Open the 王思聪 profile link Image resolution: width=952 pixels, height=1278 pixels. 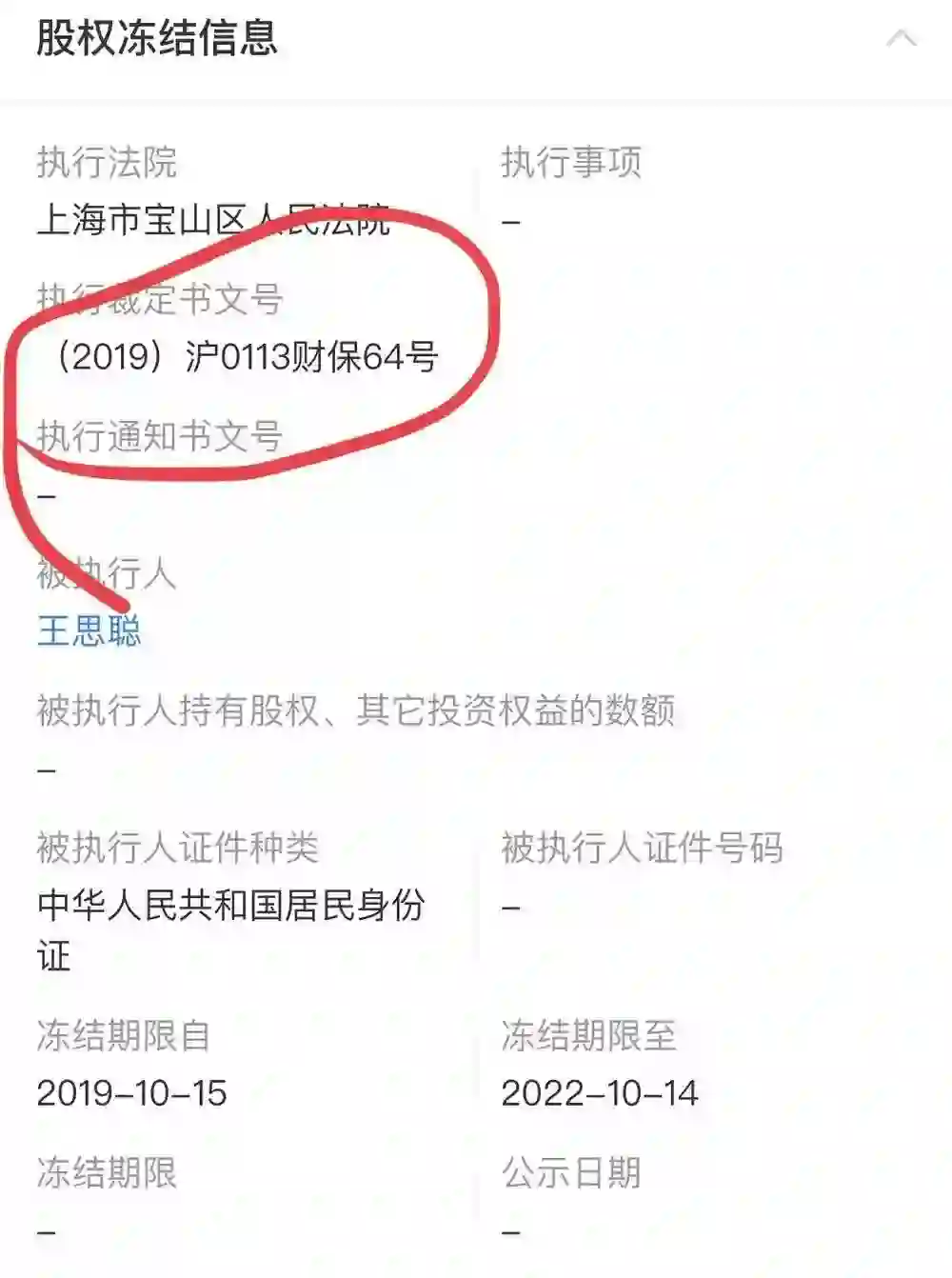coord(89,630)
